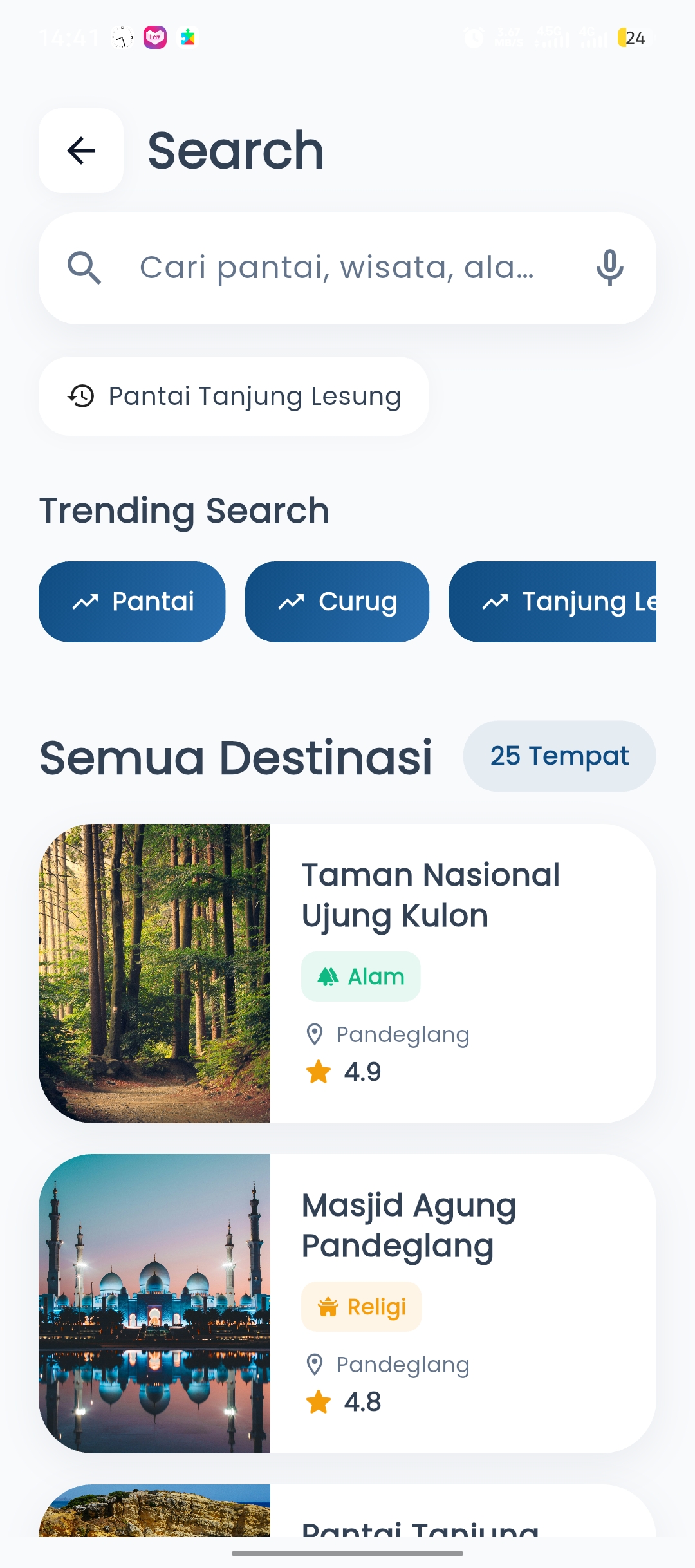Choose the Curug trending chip
The image size is (695, 1568).
coord(337,602)
